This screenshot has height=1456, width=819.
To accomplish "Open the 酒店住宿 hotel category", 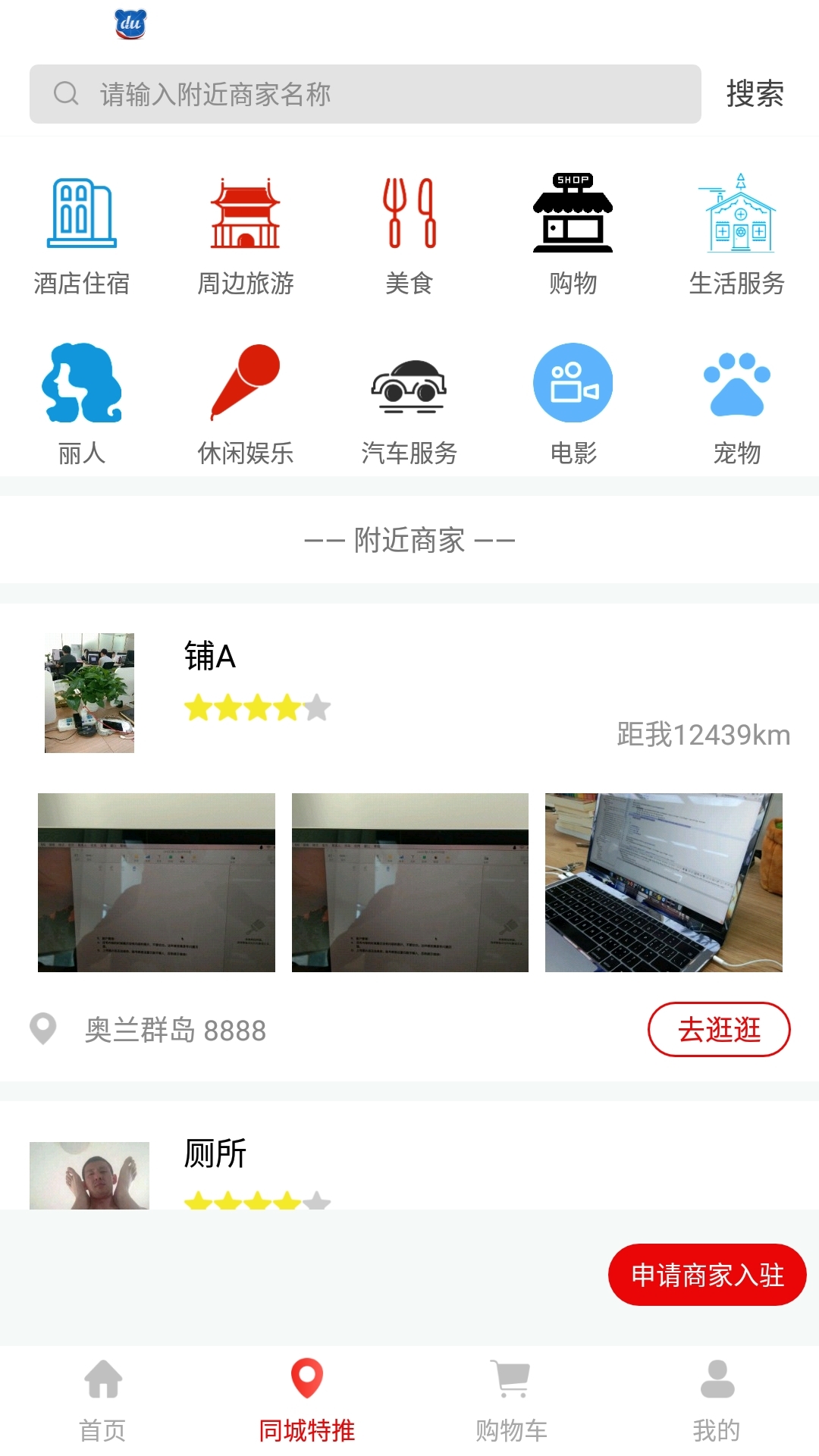I will coord(82,235).
